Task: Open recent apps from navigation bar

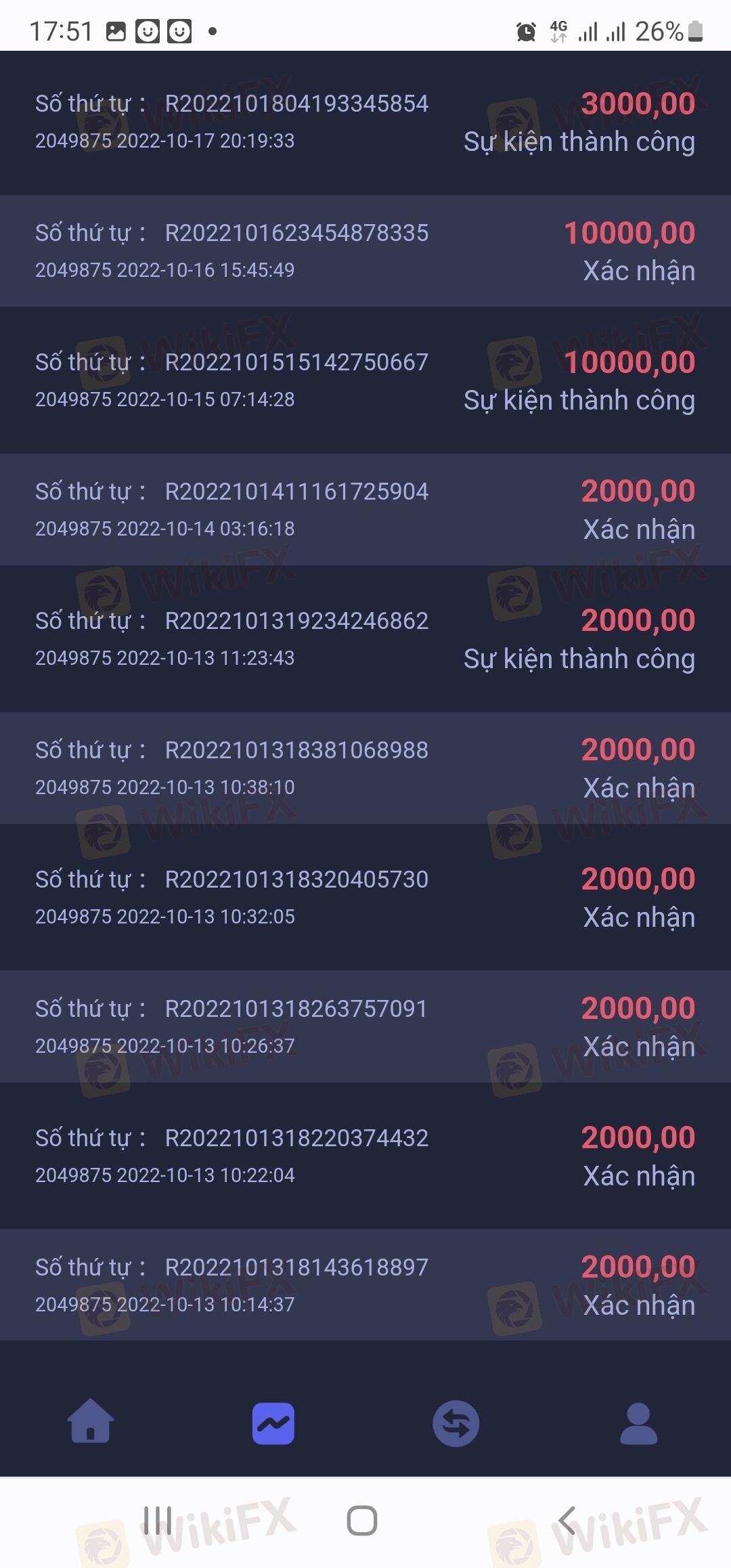Action: (x=157, y=1521)
